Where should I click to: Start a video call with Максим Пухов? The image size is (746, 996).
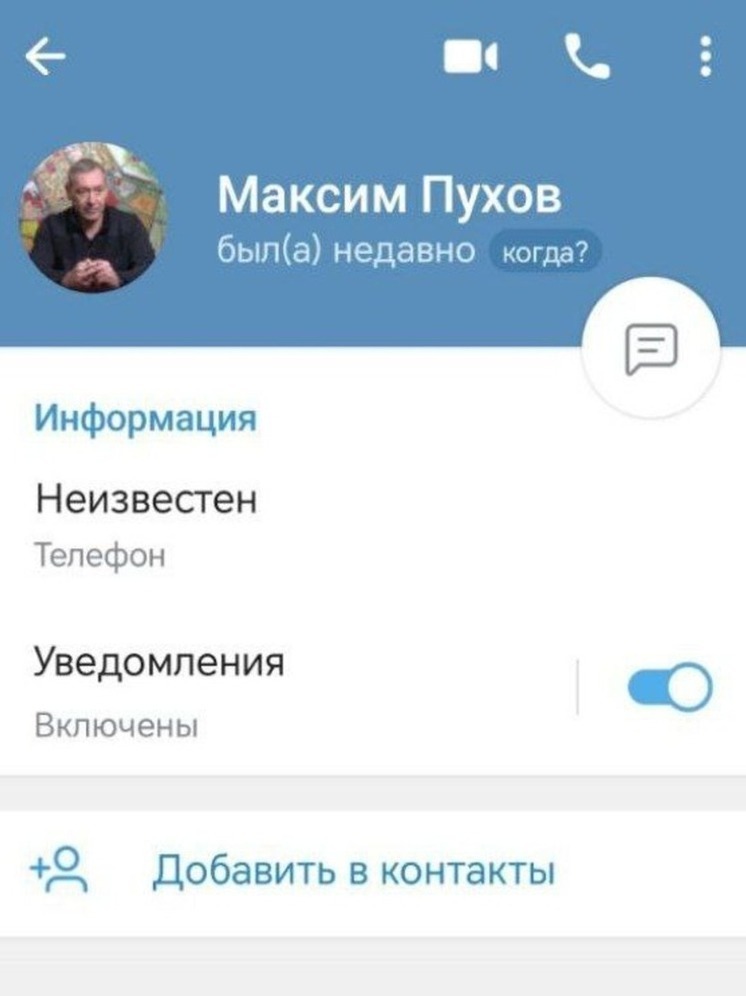coord(470,57)
